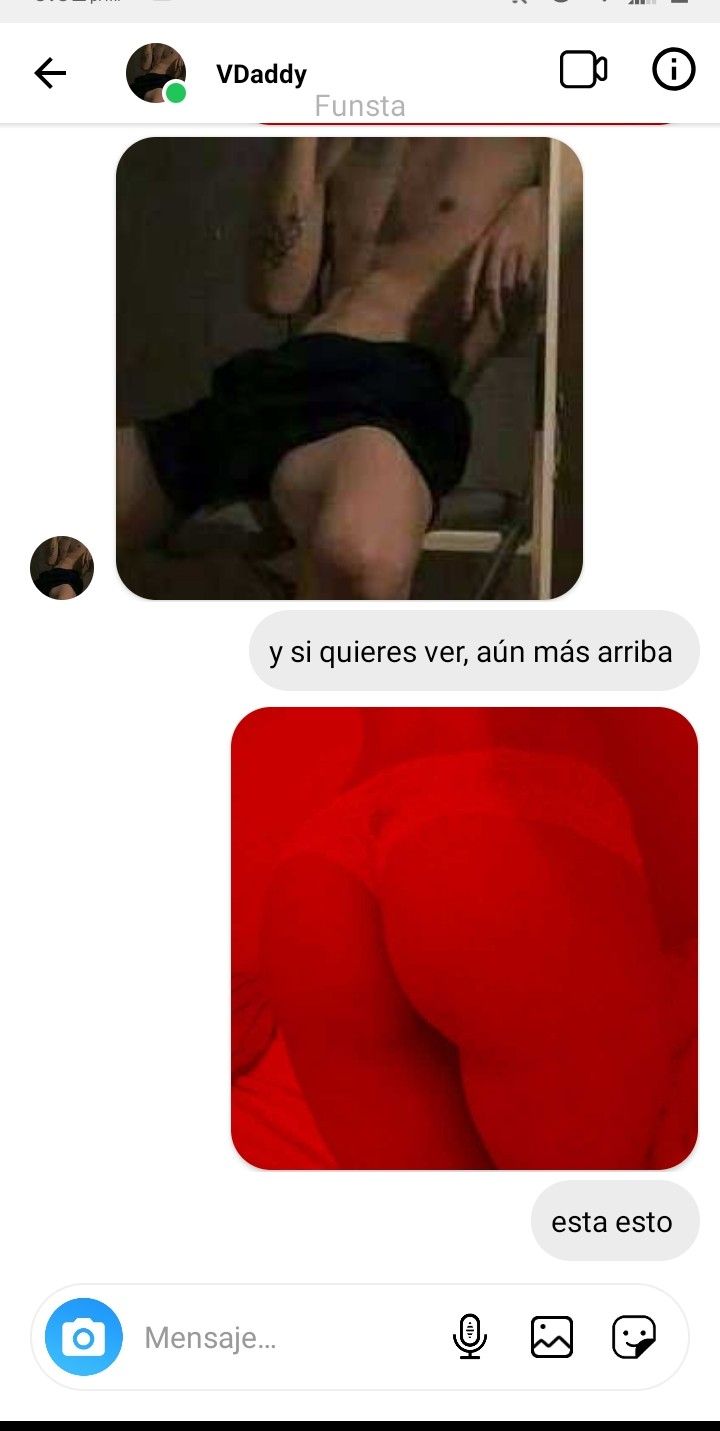Start a video call with VDaddy

(583, 71)
